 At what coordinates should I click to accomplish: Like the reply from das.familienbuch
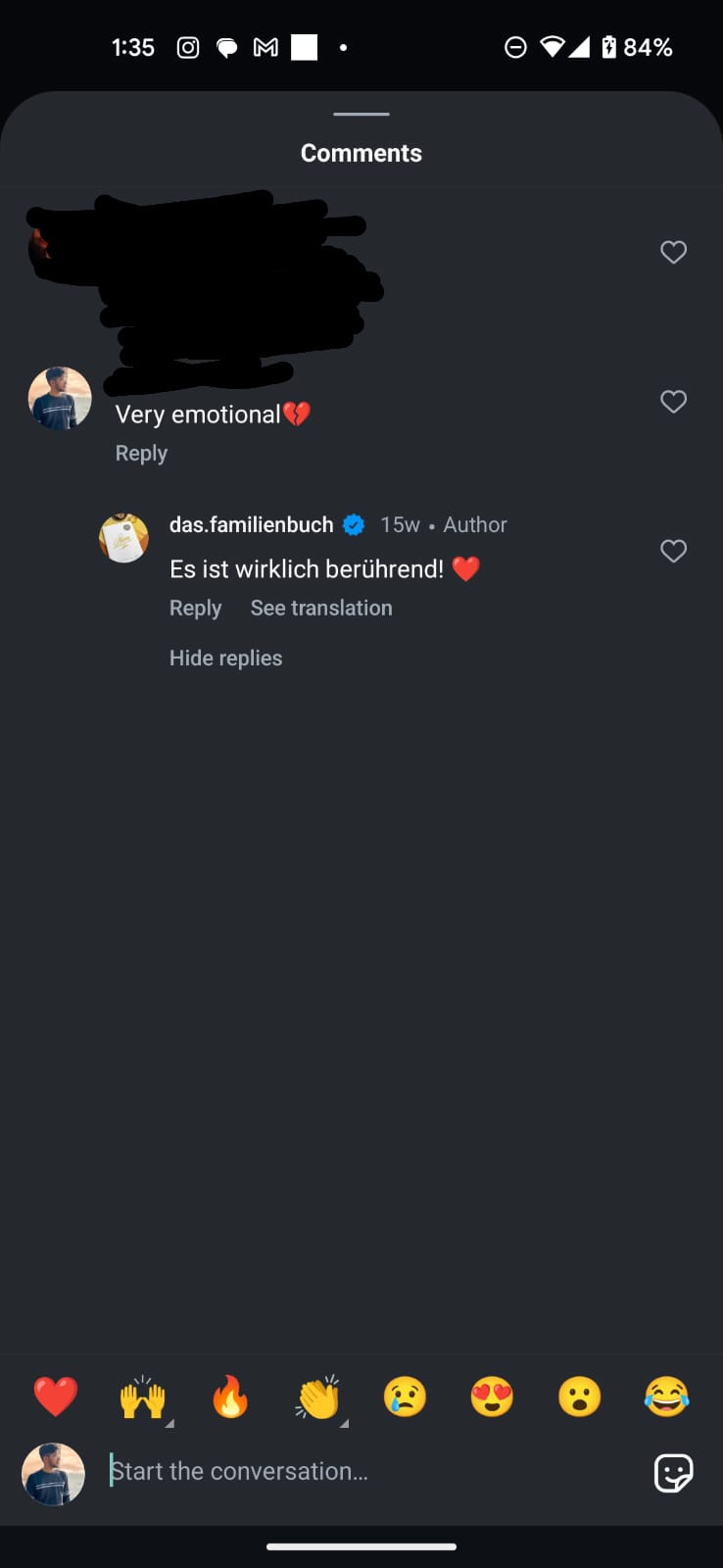click(x=673, y=551)
